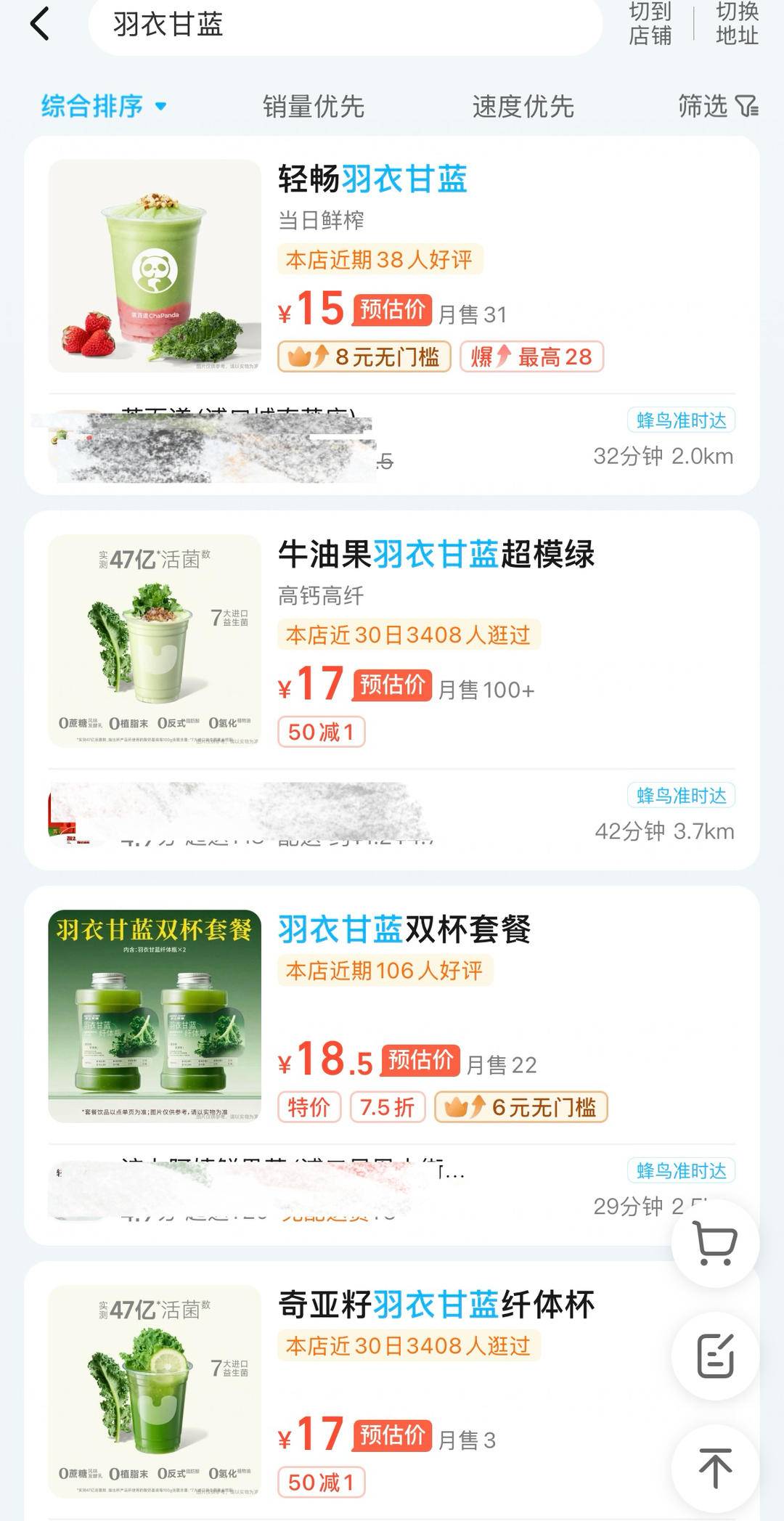The width and height of the screenshot is (784, 1521).
Task: Switch to the 速度优先 sort tab
Action: (523, 107)
